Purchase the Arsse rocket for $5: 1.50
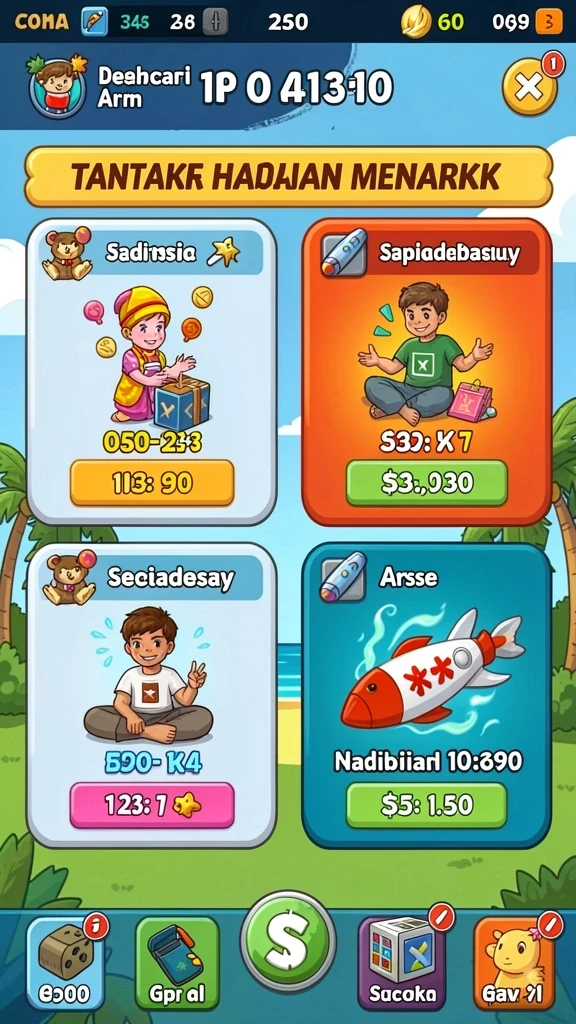This screenshot has height=1024, width=576. pos(426,805)
